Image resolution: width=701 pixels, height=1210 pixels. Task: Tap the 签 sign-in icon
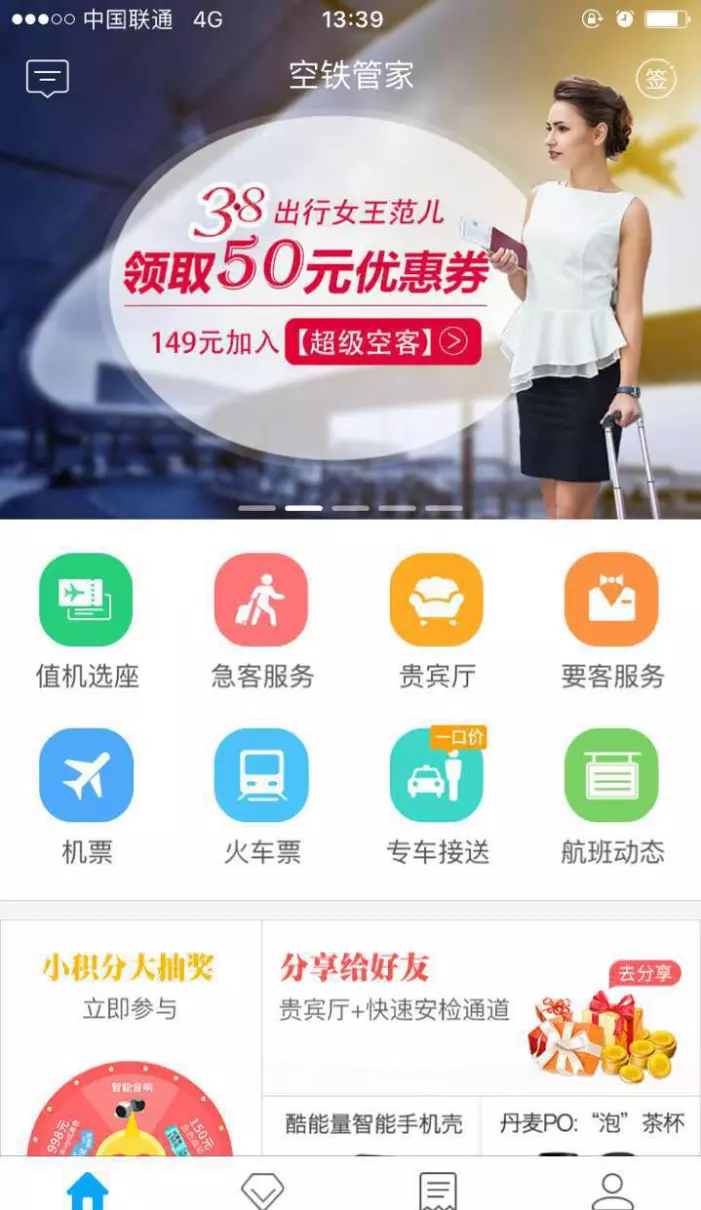[x=656, y=79]
